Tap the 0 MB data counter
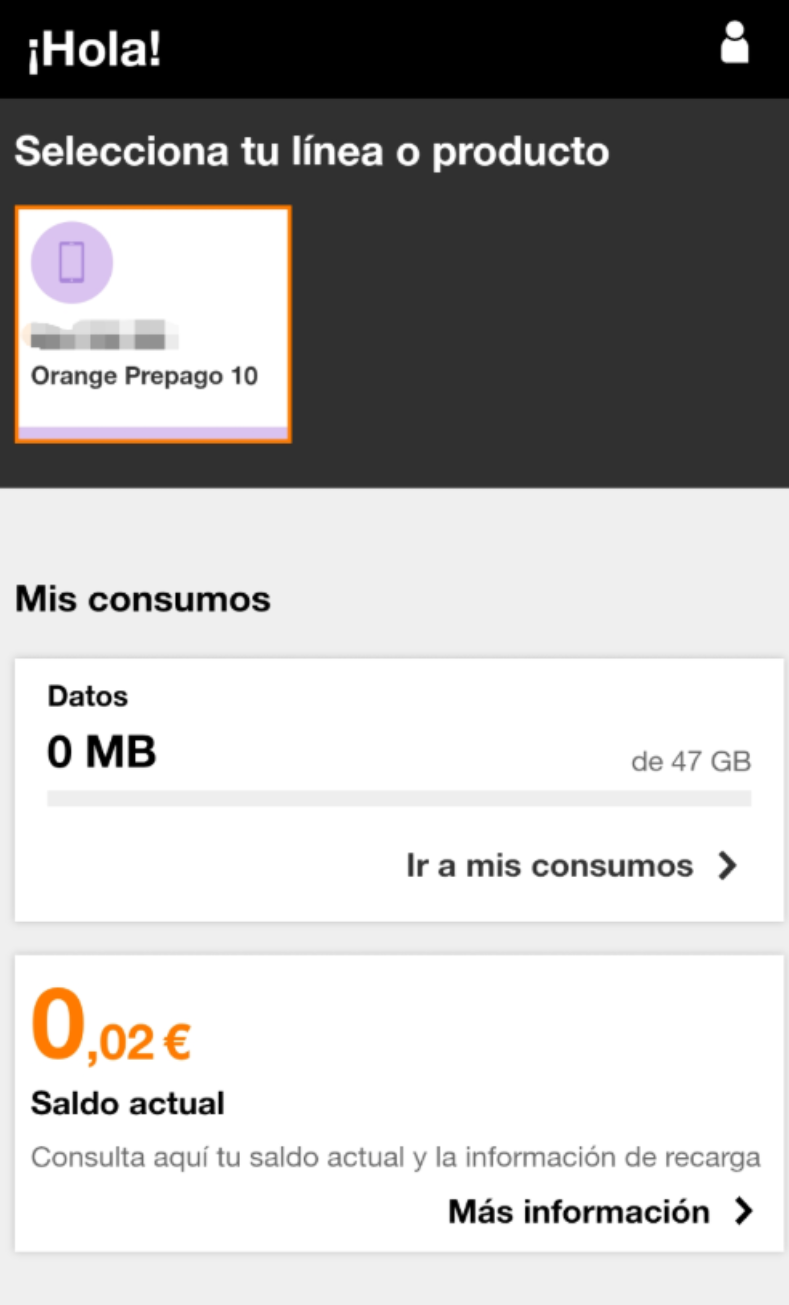This screenshot has height=1305, width=789. (x=101, y=751)
